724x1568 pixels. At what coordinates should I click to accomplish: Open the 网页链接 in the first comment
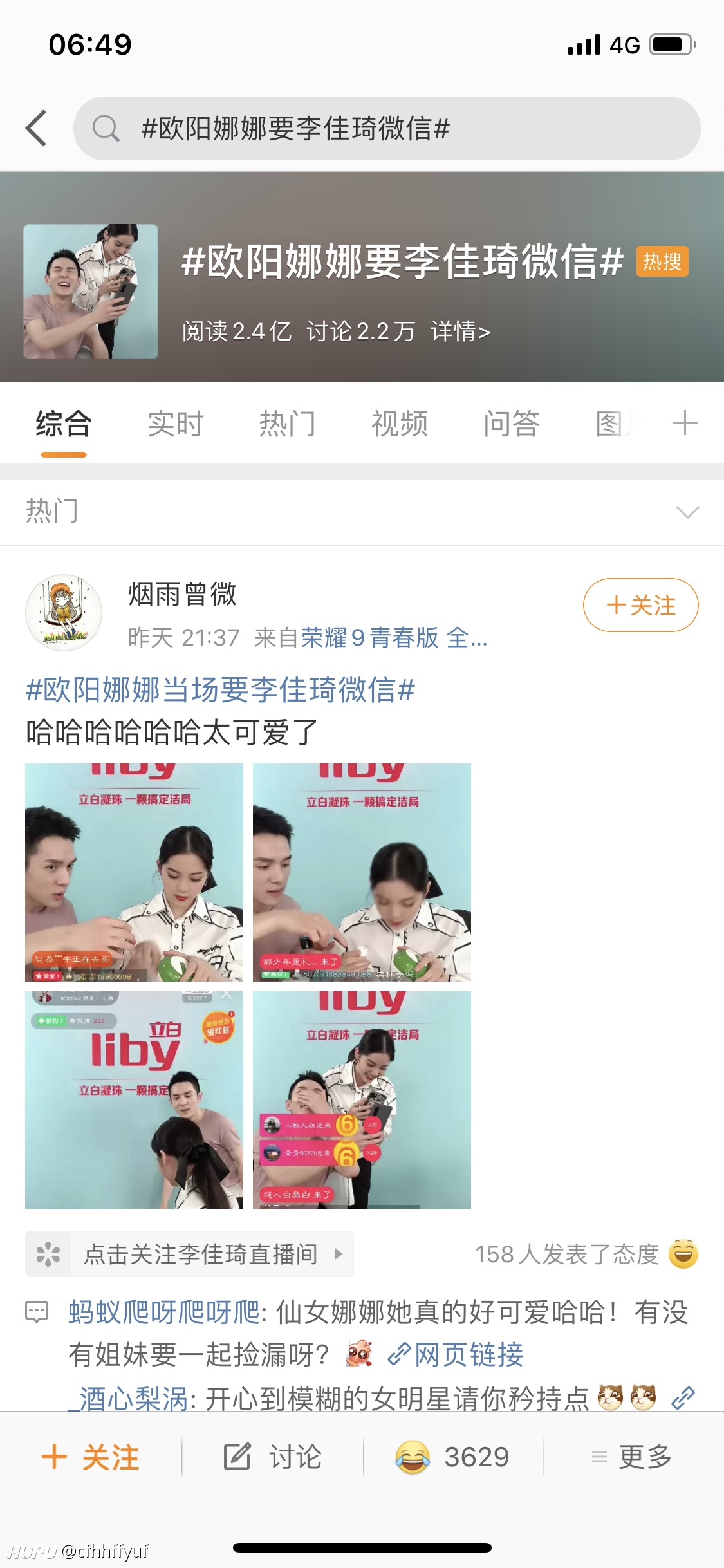[456, 1354]
